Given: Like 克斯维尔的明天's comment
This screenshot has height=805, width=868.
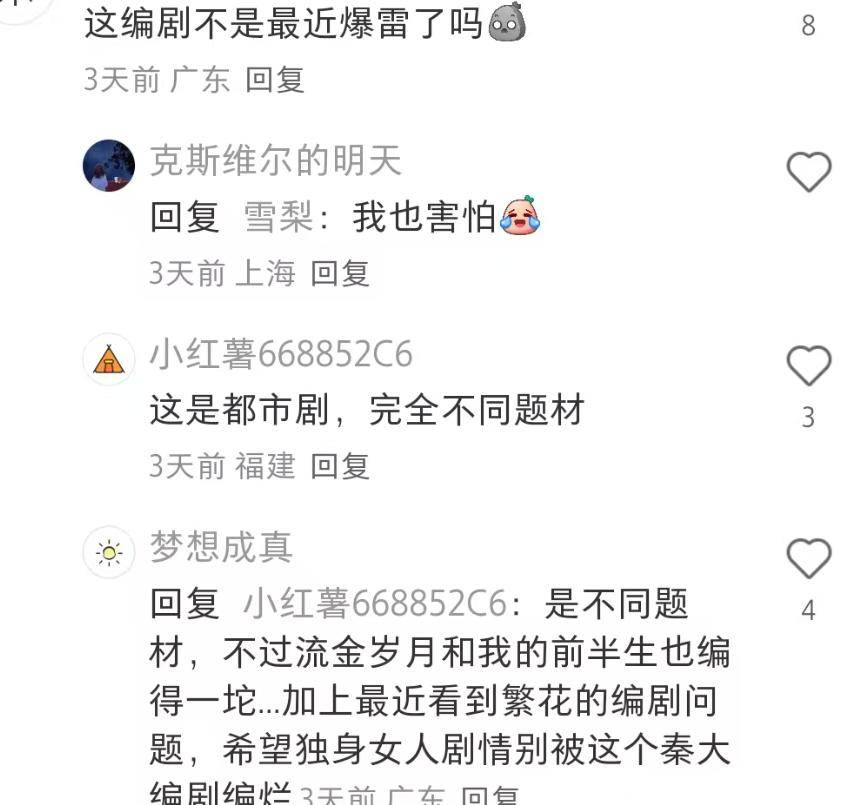Looking at the screenshot, I should pos(809,173).
